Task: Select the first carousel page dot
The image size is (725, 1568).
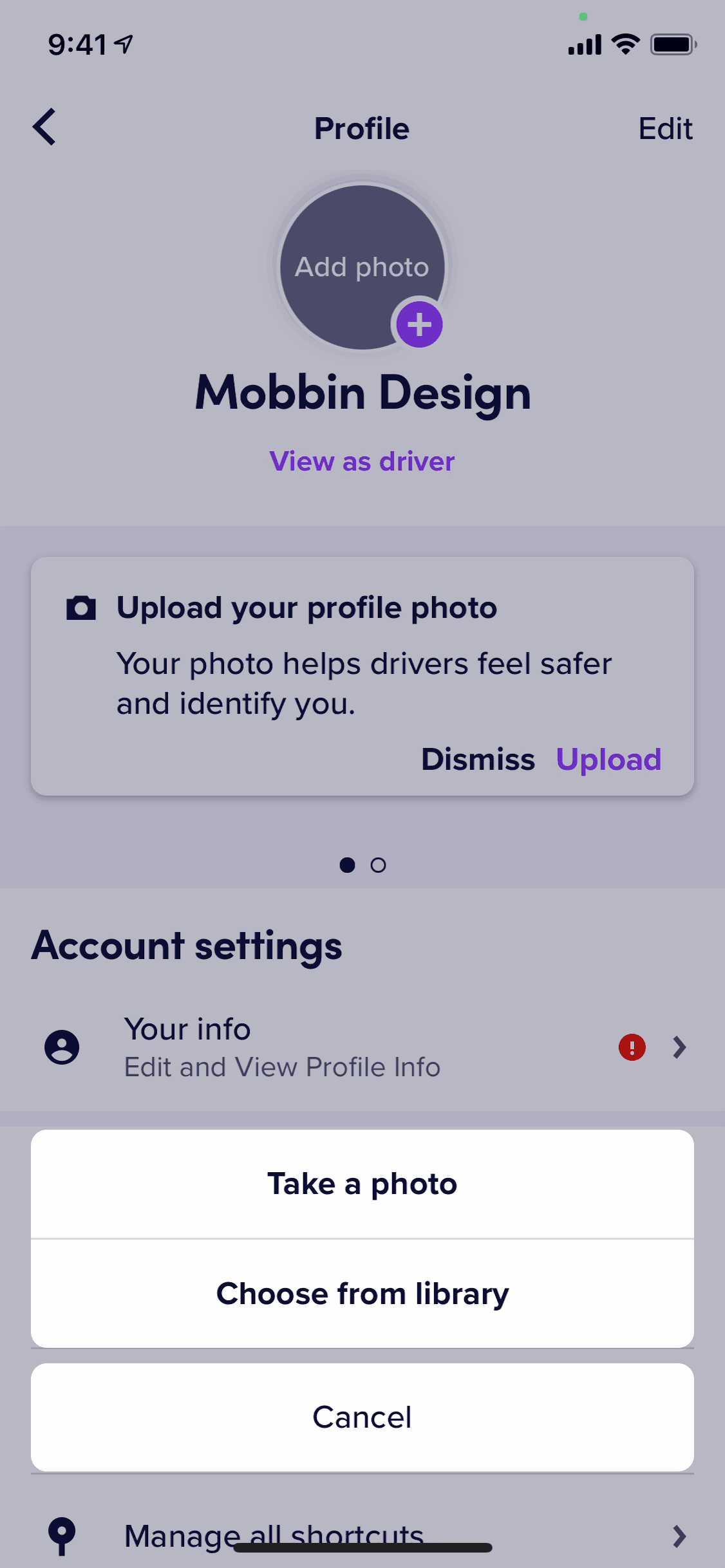Action: pos(346,865)
